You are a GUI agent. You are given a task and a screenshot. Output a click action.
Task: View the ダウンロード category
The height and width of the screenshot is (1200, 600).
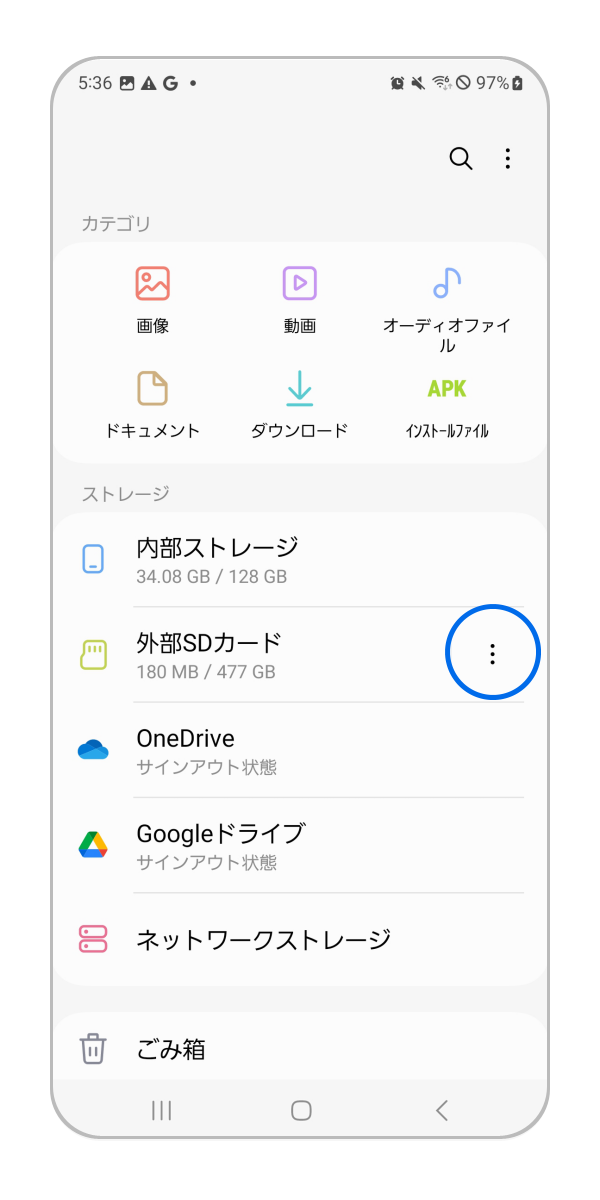[299, 404]
